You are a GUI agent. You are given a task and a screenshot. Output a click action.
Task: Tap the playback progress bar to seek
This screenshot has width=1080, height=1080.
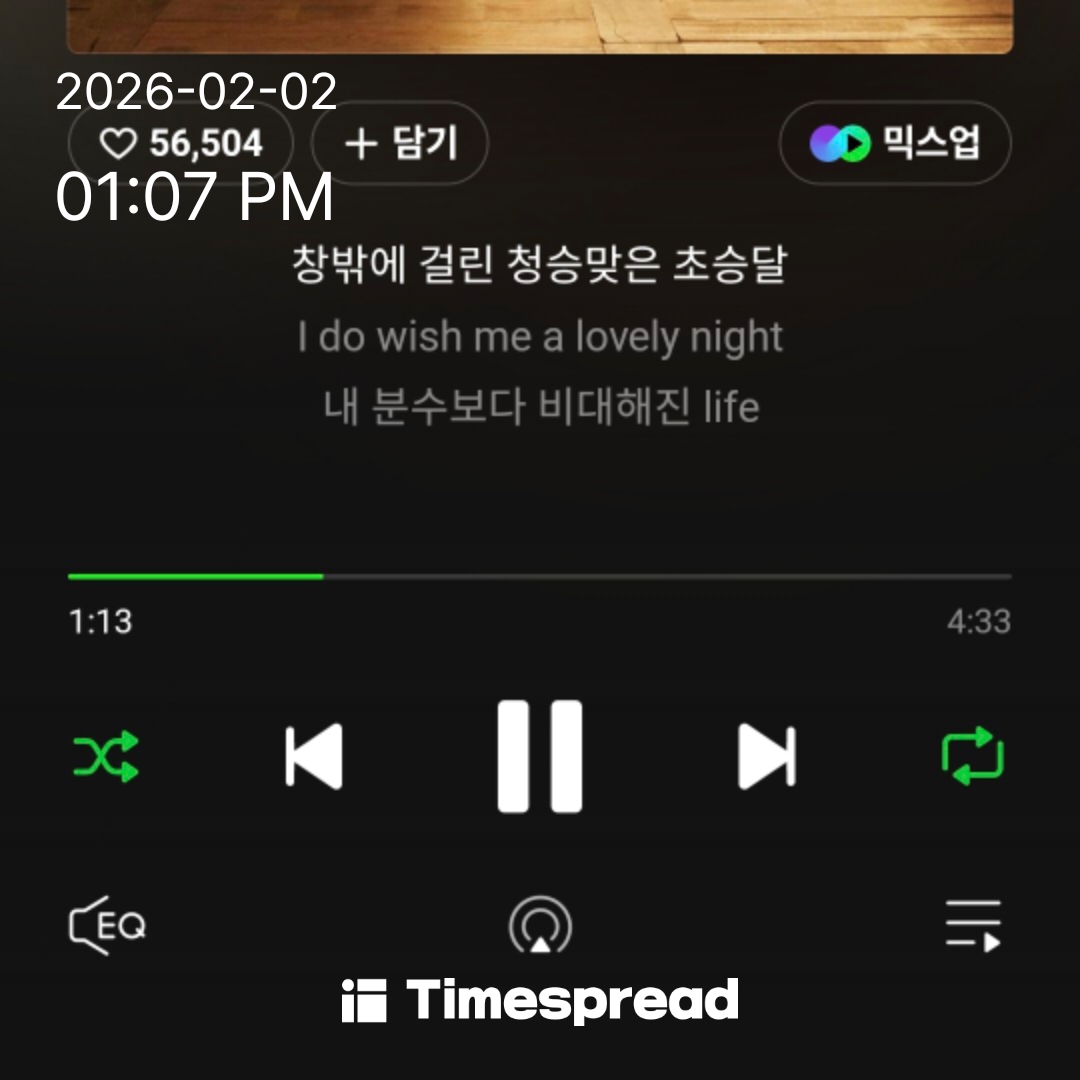coord(540,577)
